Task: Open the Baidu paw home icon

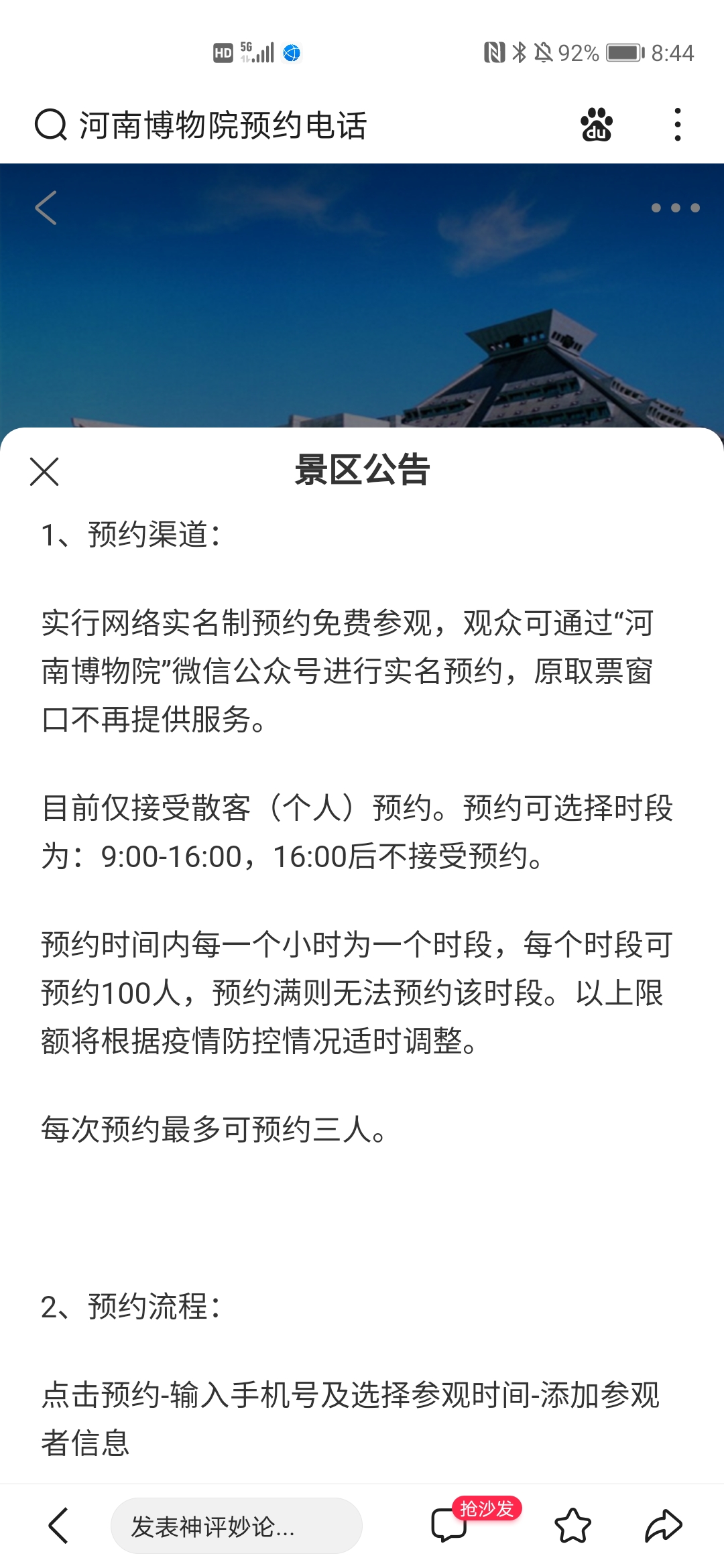Action: tap(596, 125)
